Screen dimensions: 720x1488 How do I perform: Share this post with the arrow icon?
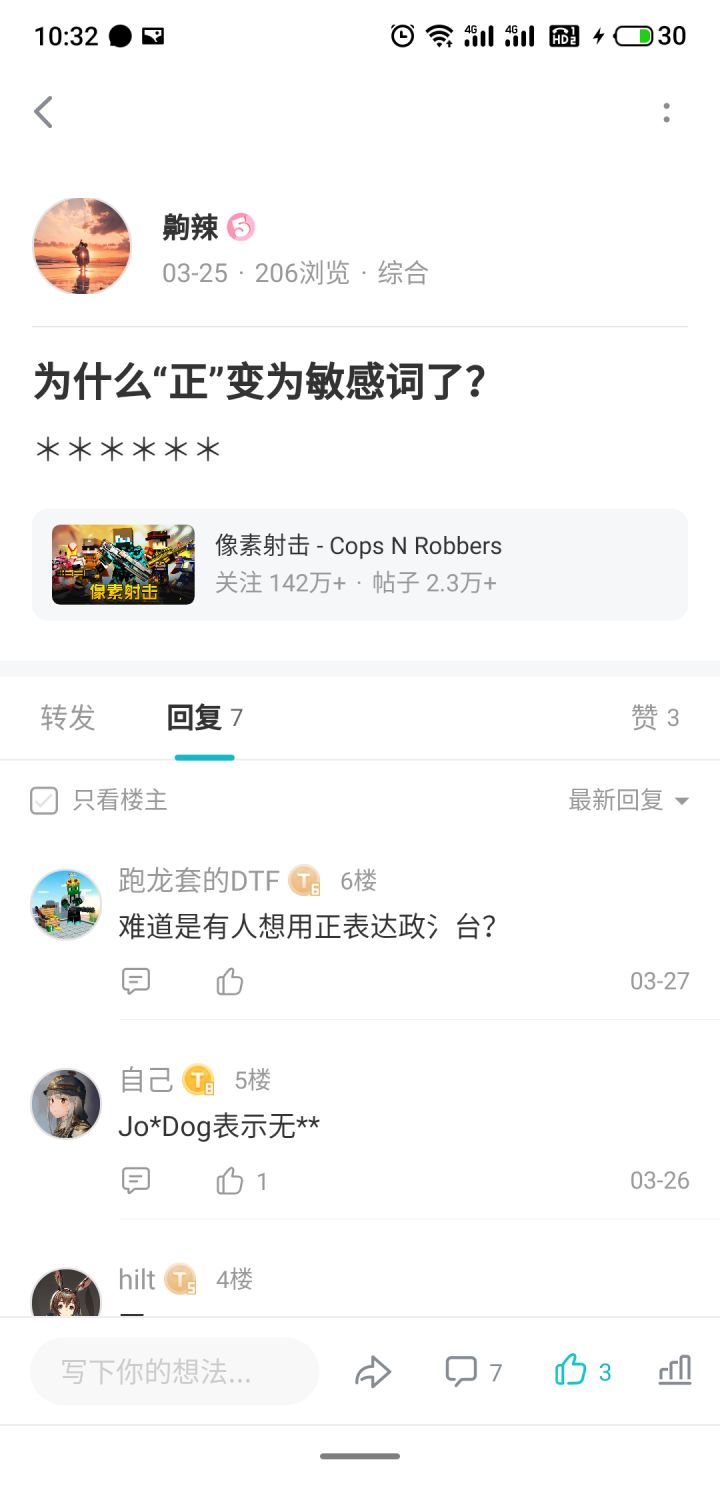[373, 1372]
